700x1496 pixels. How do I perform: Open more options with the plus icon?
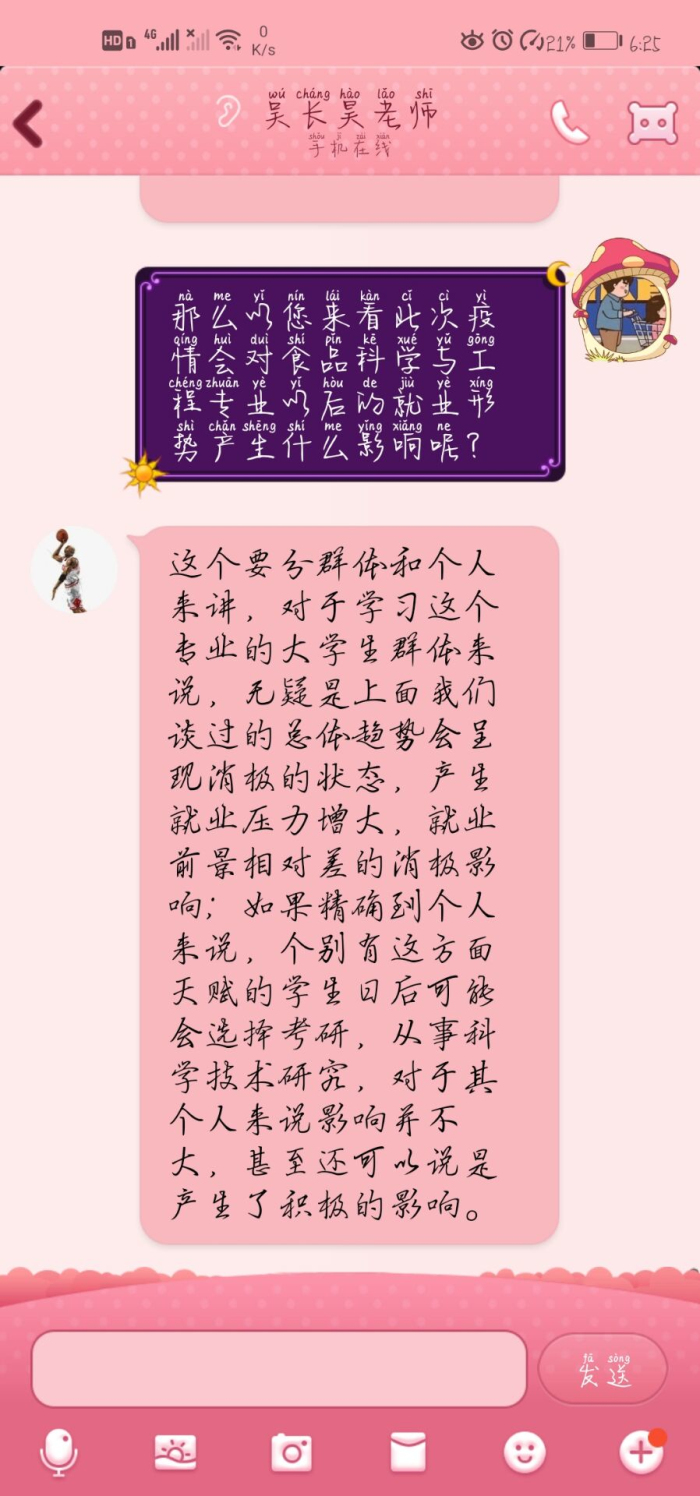(641, 1452)
